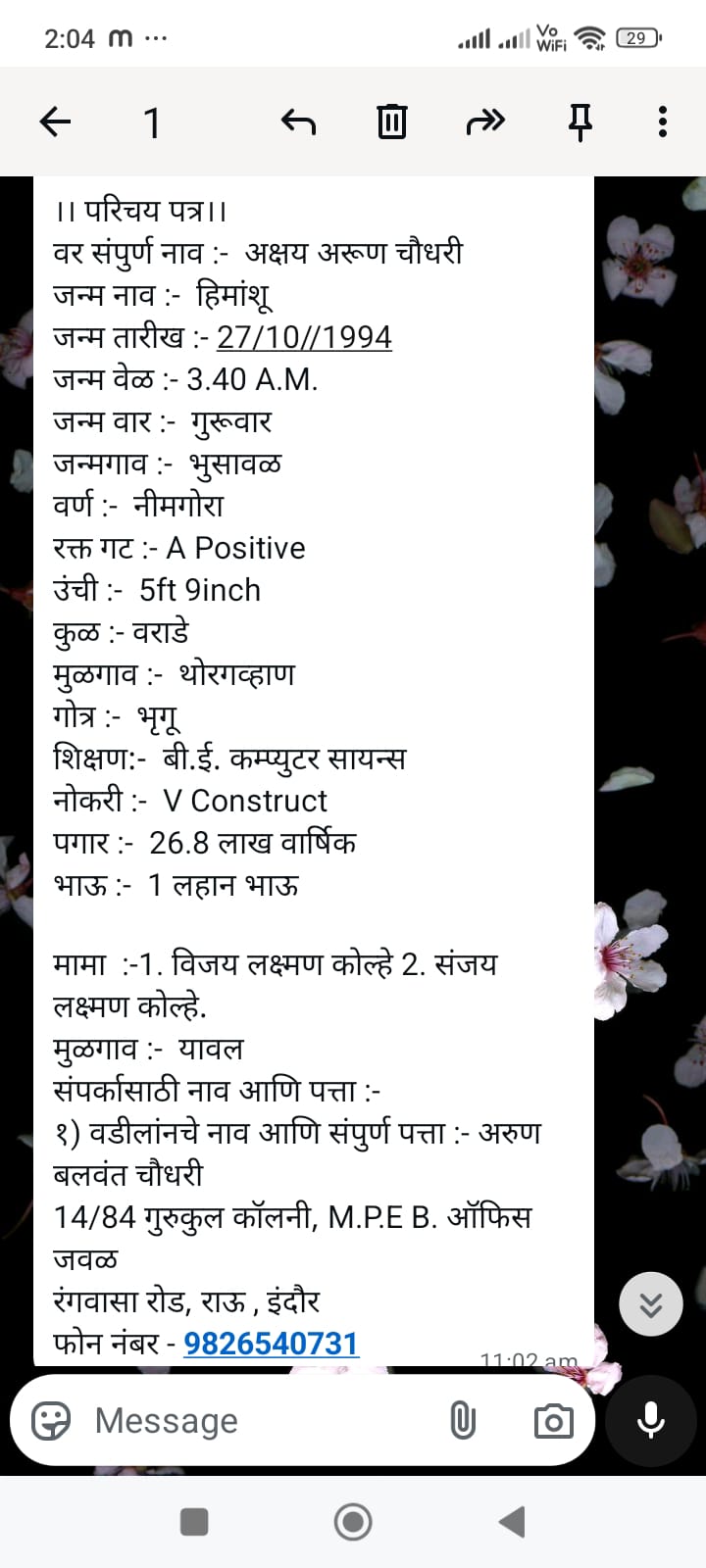Tap the back arrow to exit selection

(55, 122)
